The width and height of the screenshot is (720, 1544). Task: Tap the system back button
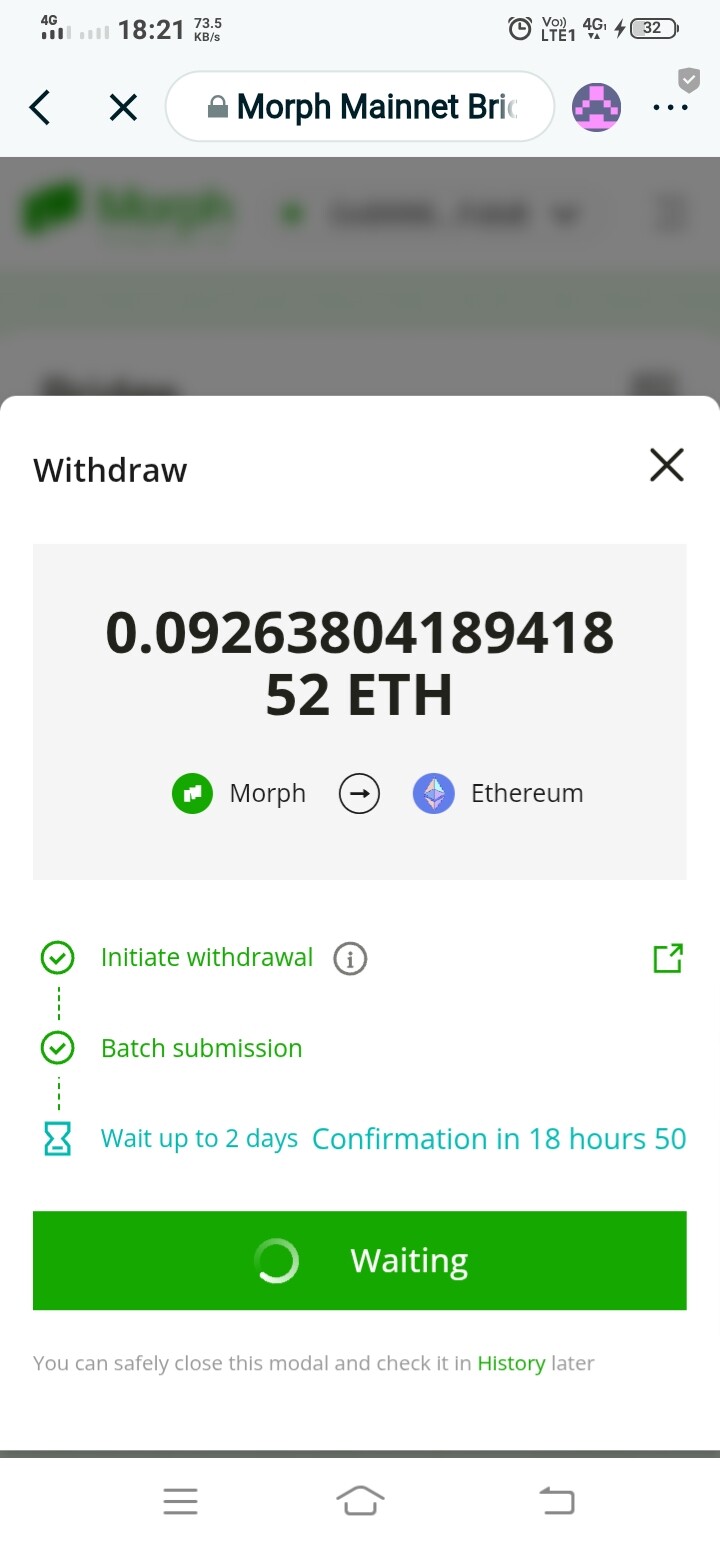tap(557, 1501)
